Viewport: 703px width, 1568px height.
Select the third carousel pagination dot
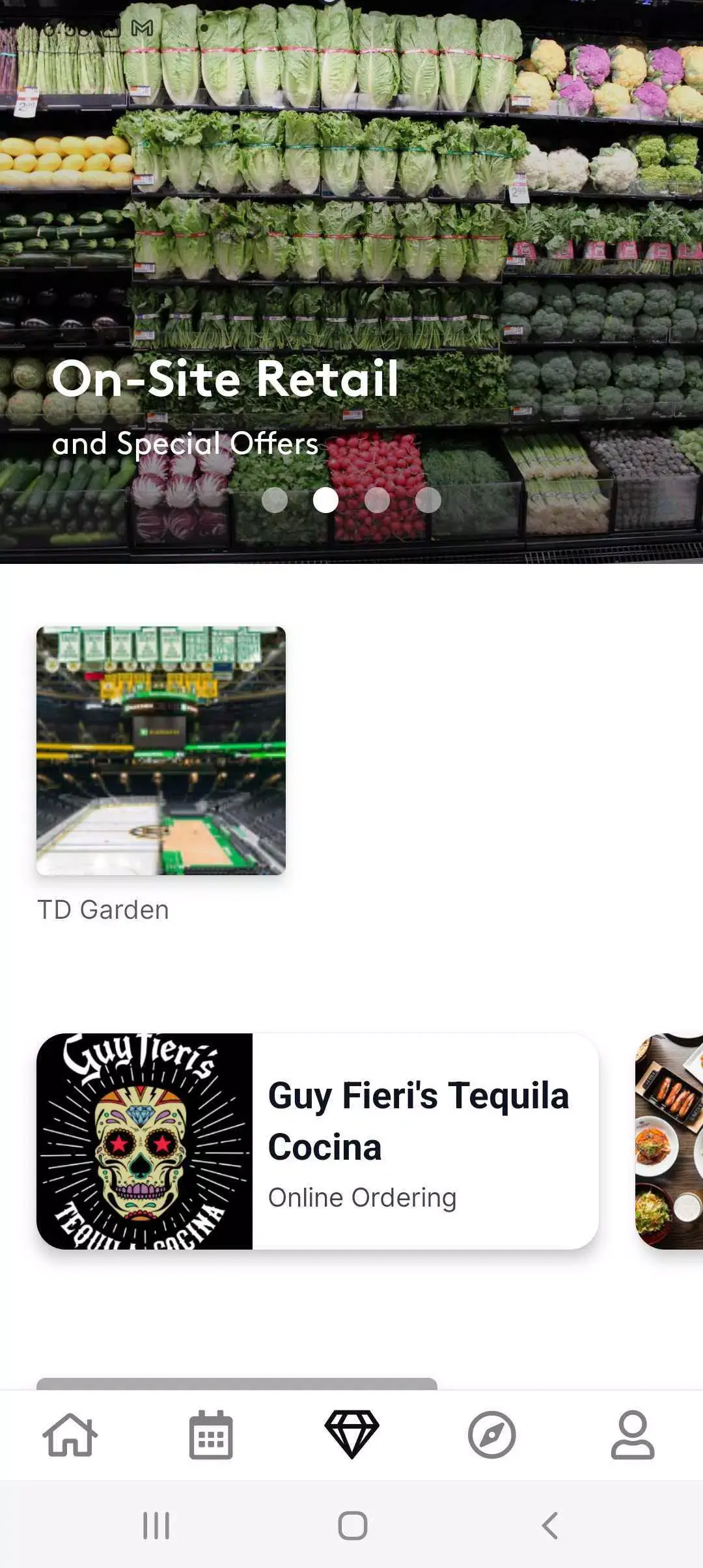(378, 499)
